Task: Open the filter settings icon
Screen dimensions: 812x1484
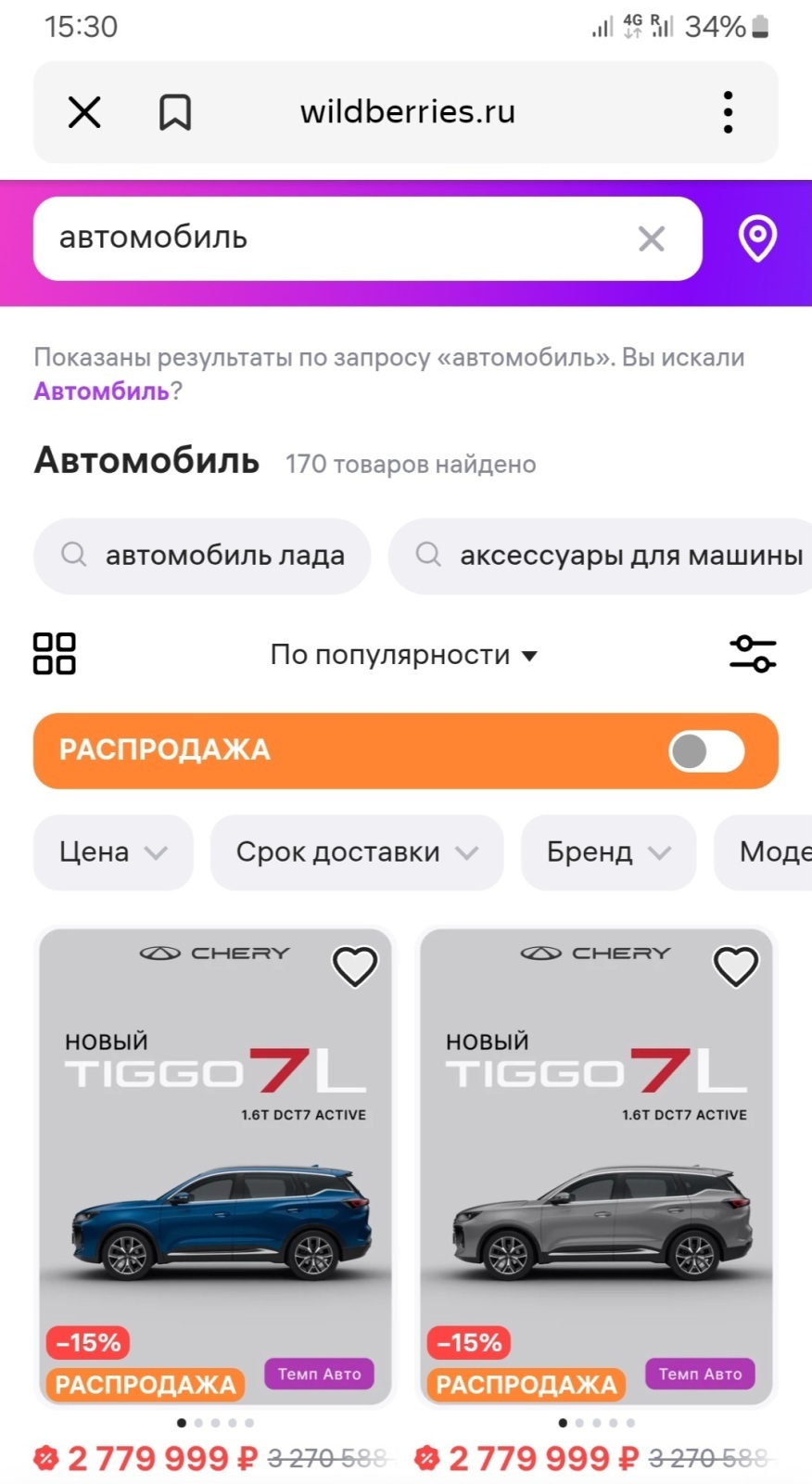Action: [x=753, y=654]
